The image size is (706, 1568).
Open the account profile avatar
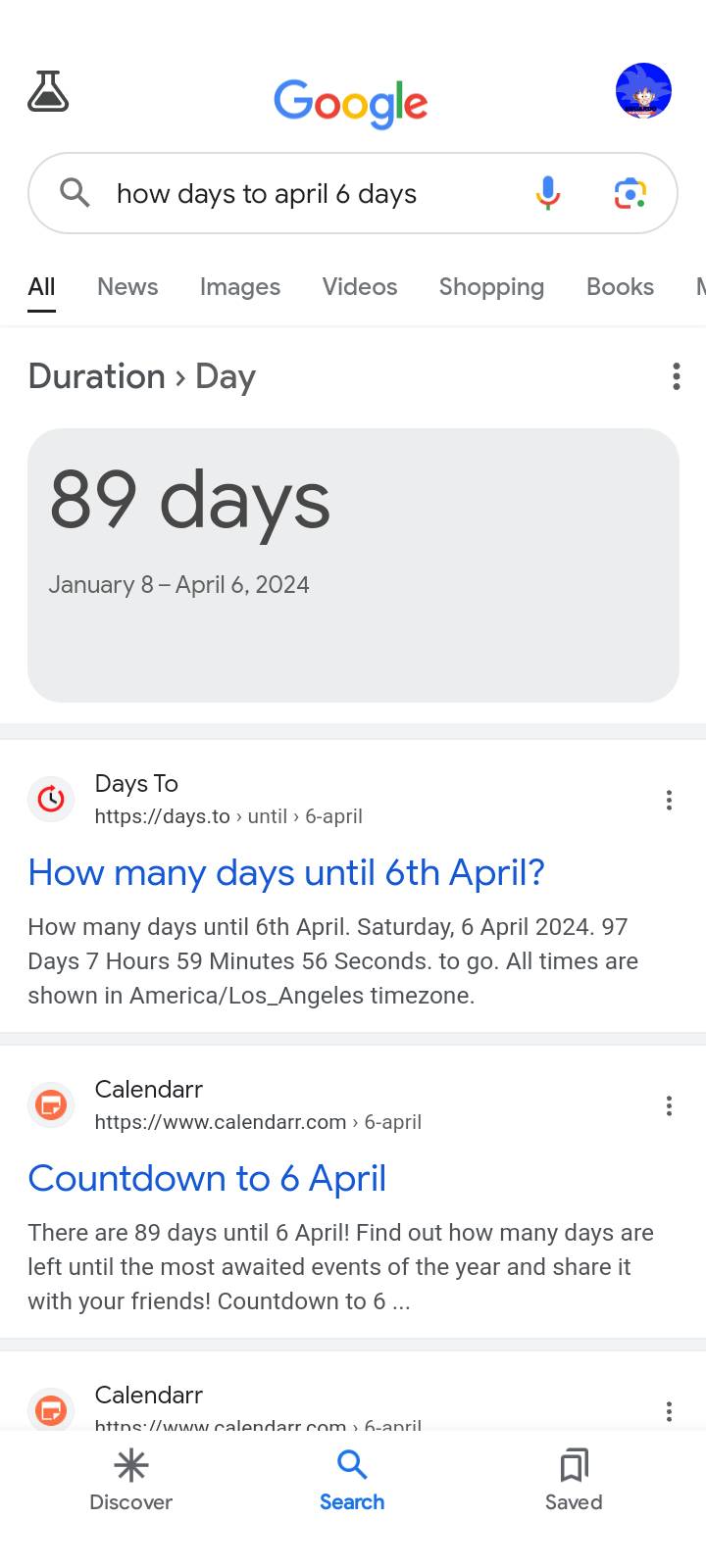point(643,91)
